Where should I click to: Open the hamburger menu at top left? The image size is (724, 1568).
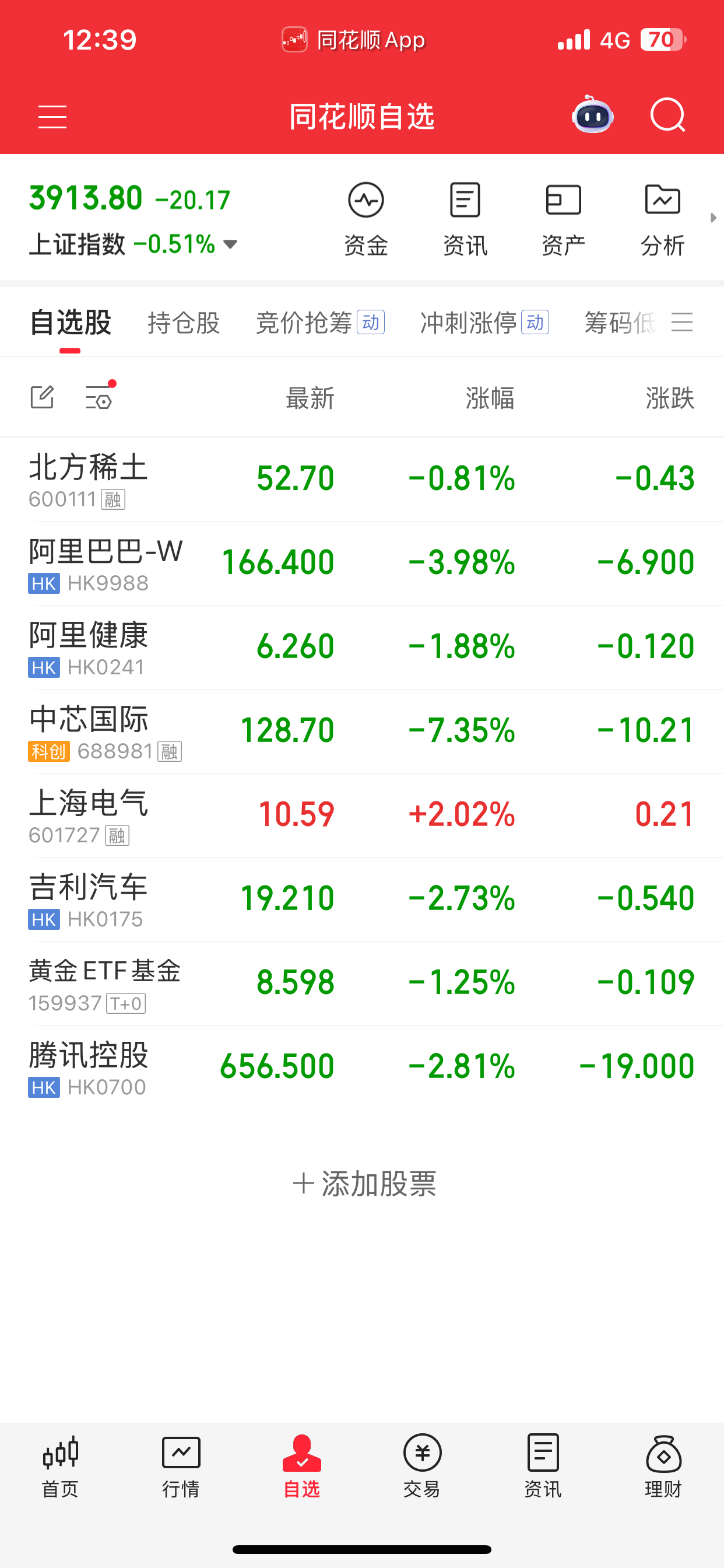[x=52, y=116]
